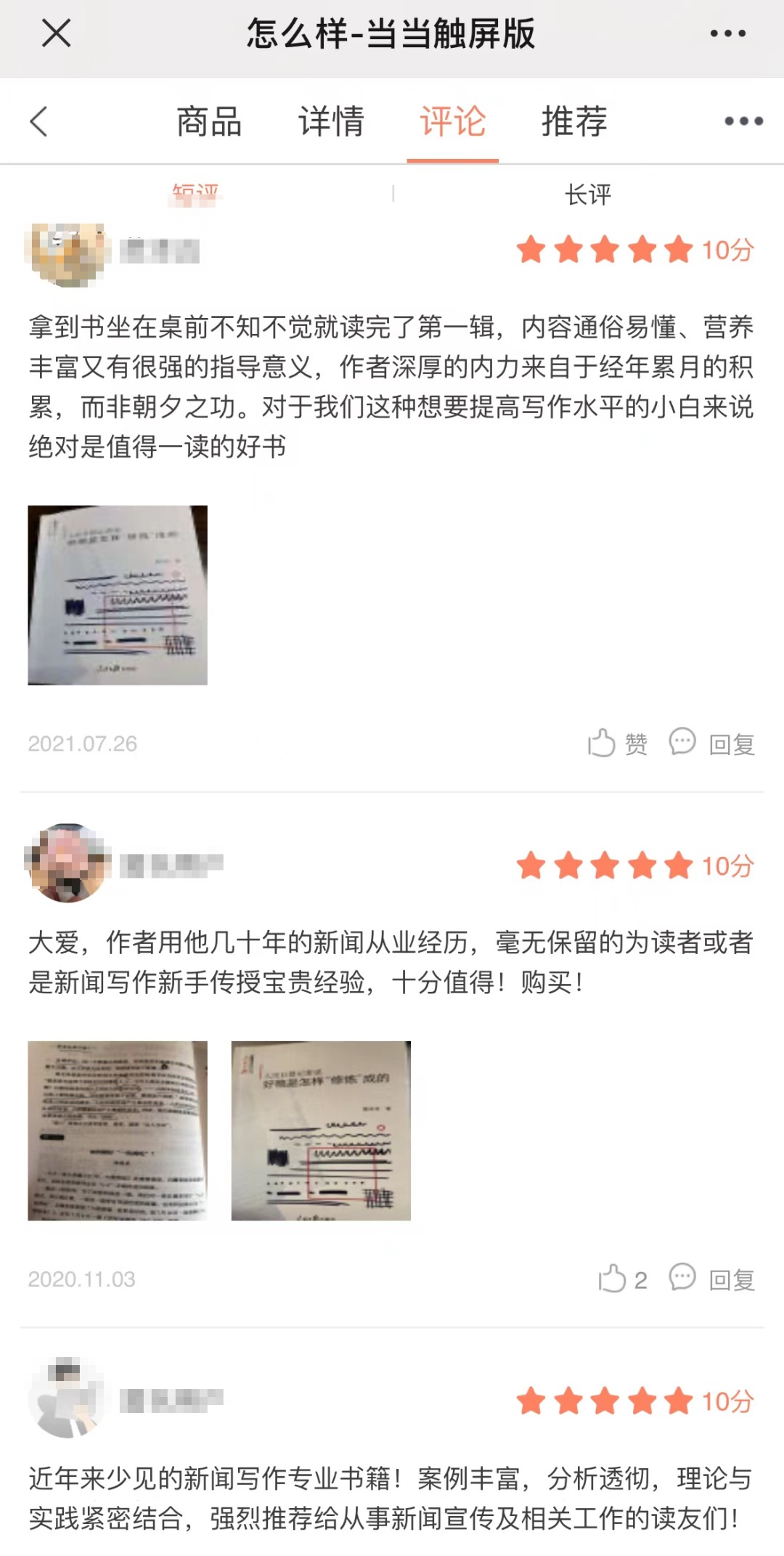
Task: Reply to the 2021.07.26 review
Action: (712, 744)
